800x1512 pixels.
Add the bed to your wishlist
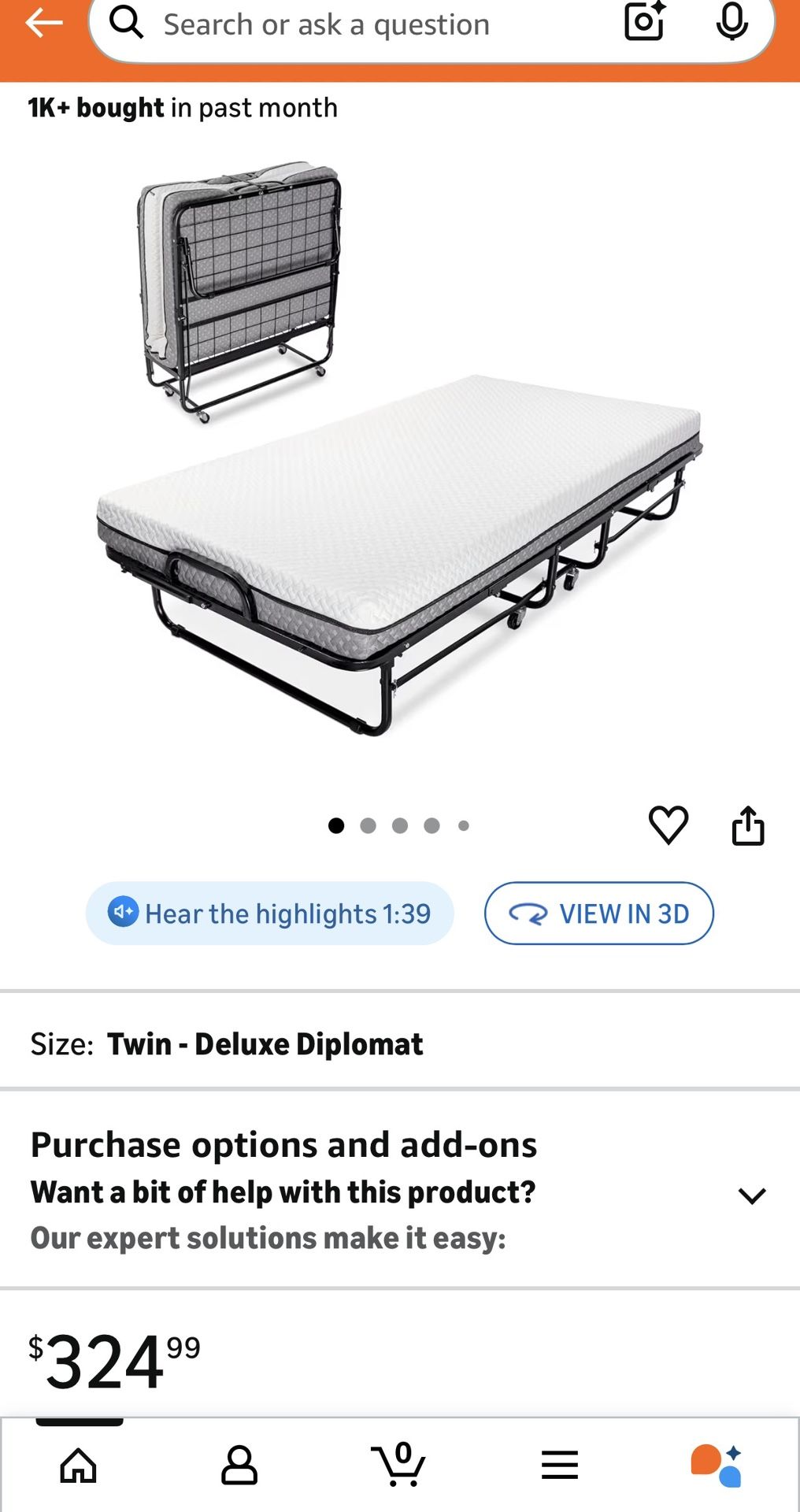point(668,827)
